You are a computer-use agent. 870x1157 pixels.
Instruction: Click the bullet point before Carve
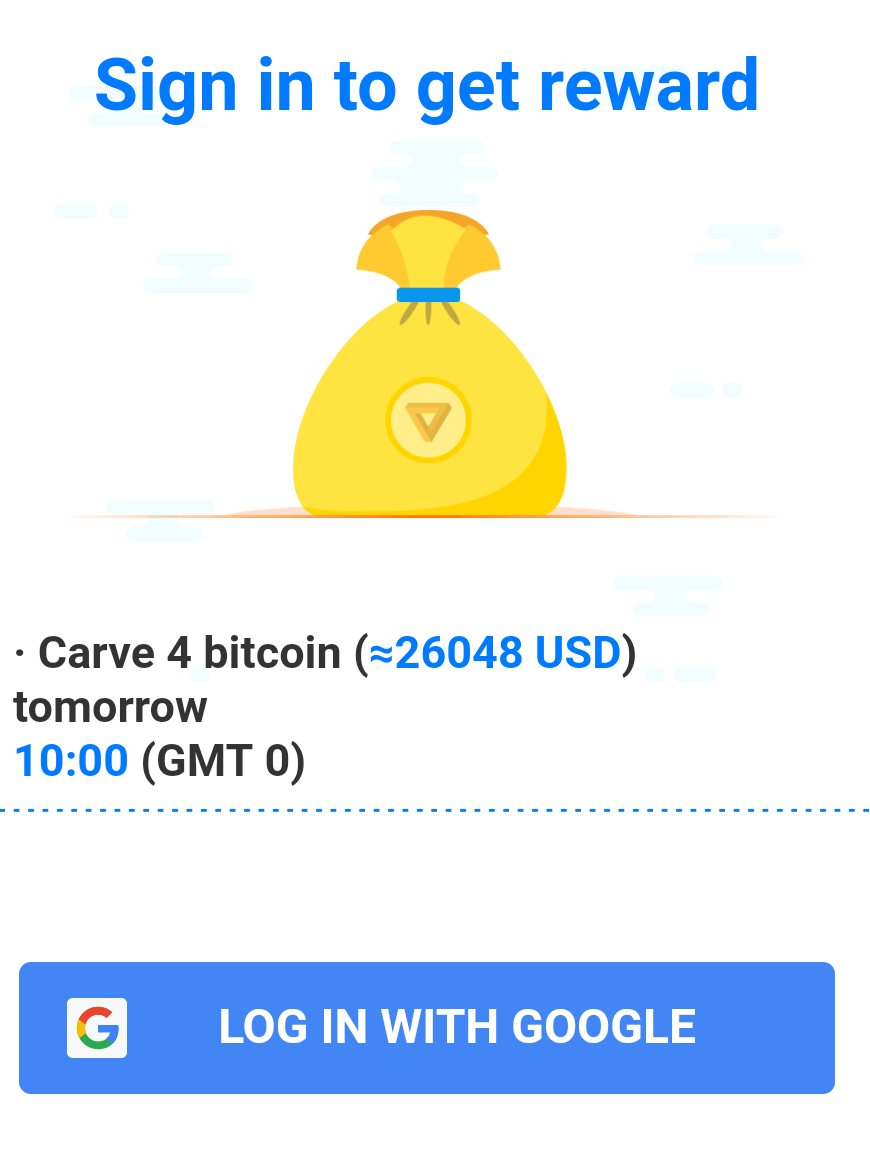17,652
